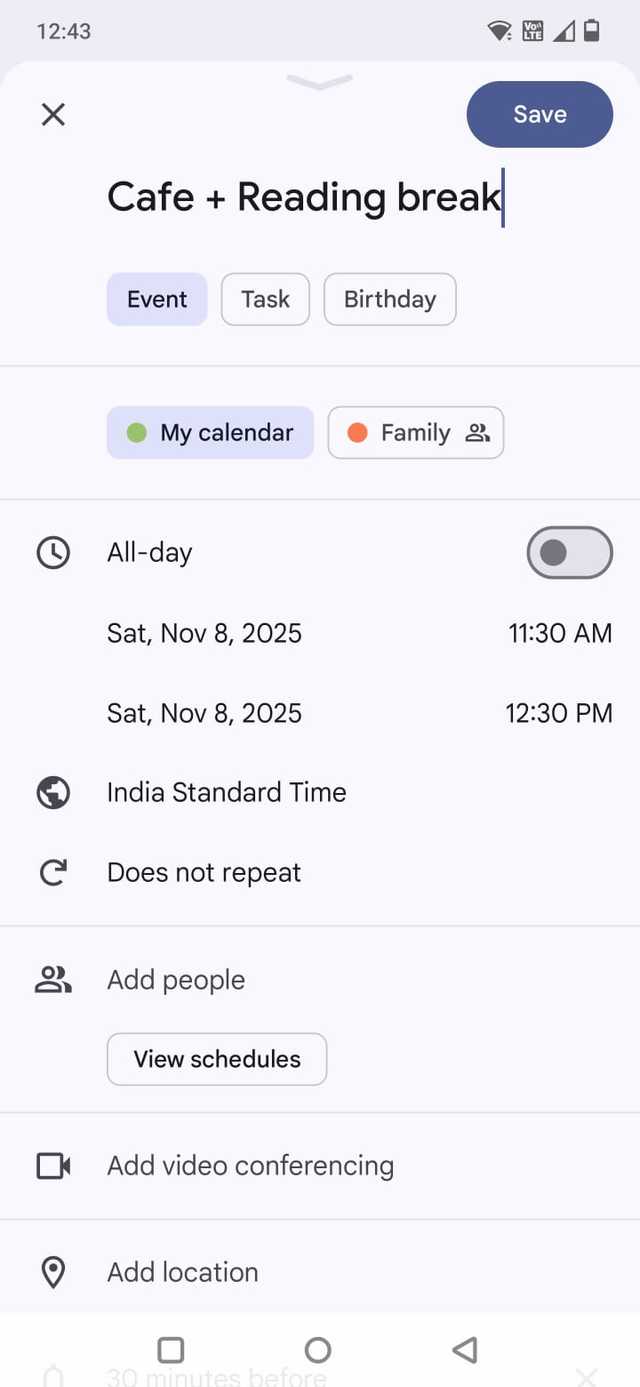
Task: Add video conferencing to event
Action: click(x=250, y=1166)
